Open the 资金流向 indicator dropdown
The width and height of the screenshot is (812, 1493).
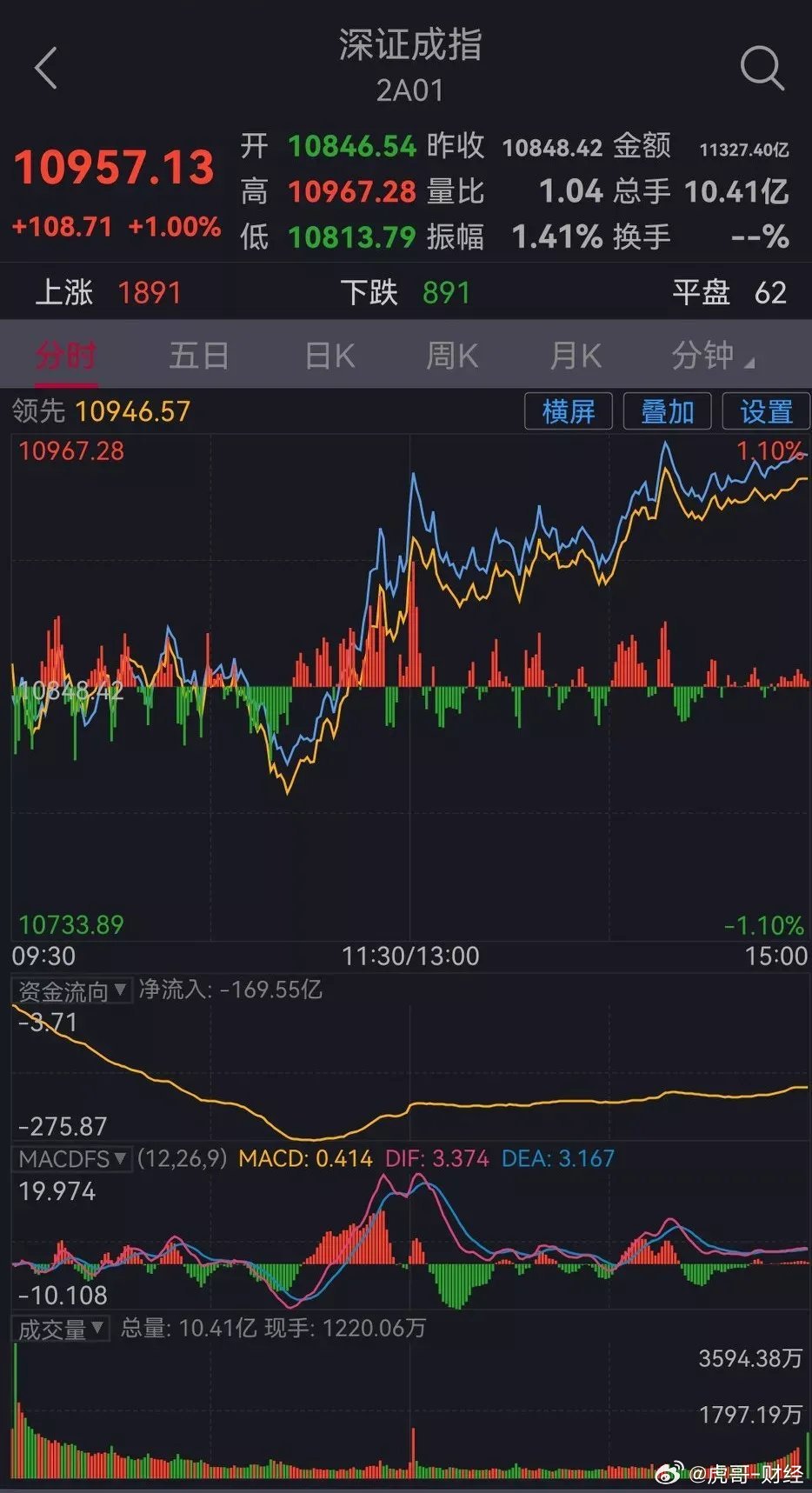click(72, 990)
